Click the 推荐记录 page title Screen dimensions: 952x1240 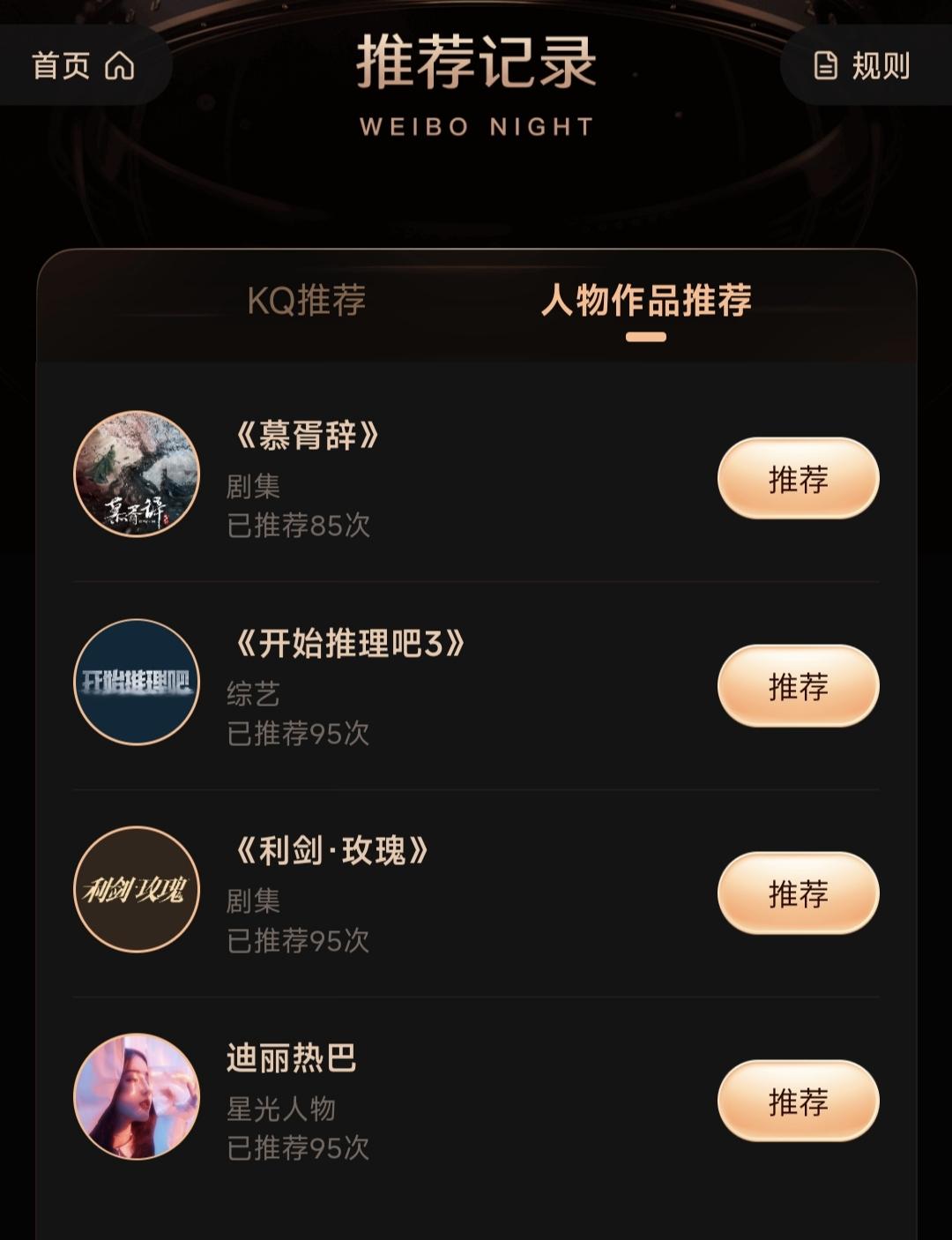pyautogui.click(x=476, y=66)
